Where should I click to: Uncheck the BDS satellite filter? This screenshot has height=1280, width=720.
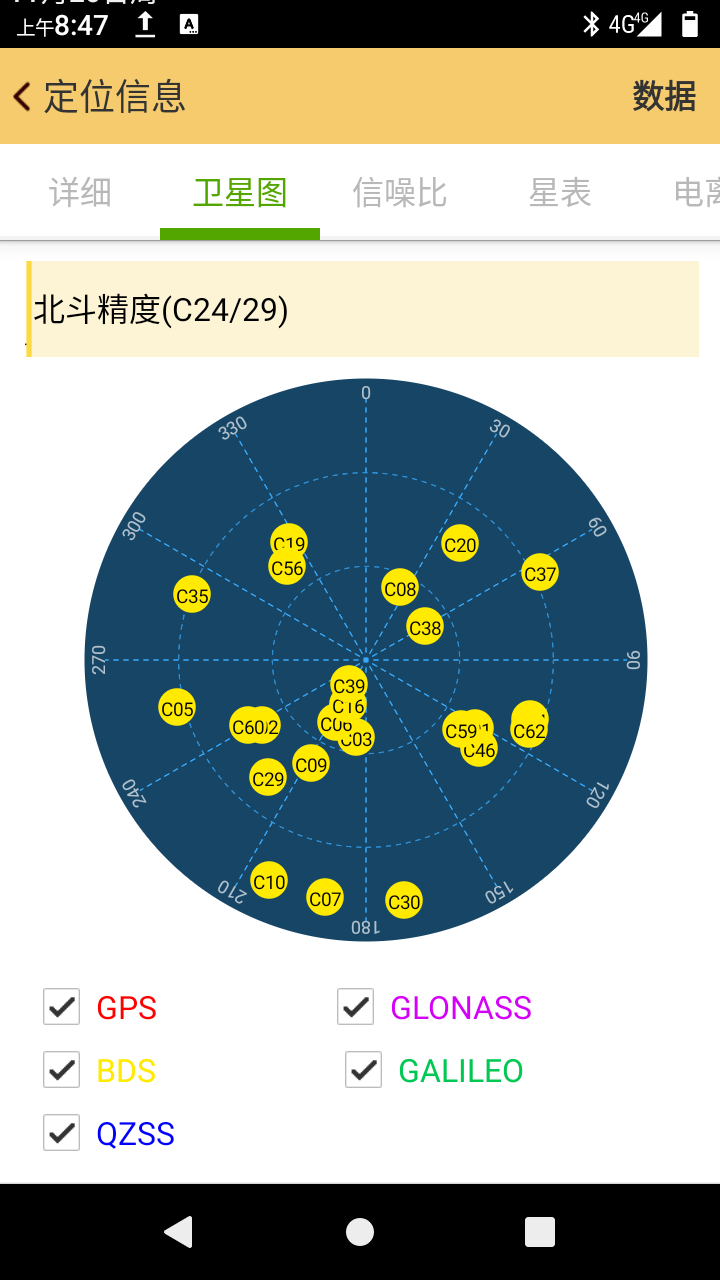pyautogui.click(x=61, y=1070)
